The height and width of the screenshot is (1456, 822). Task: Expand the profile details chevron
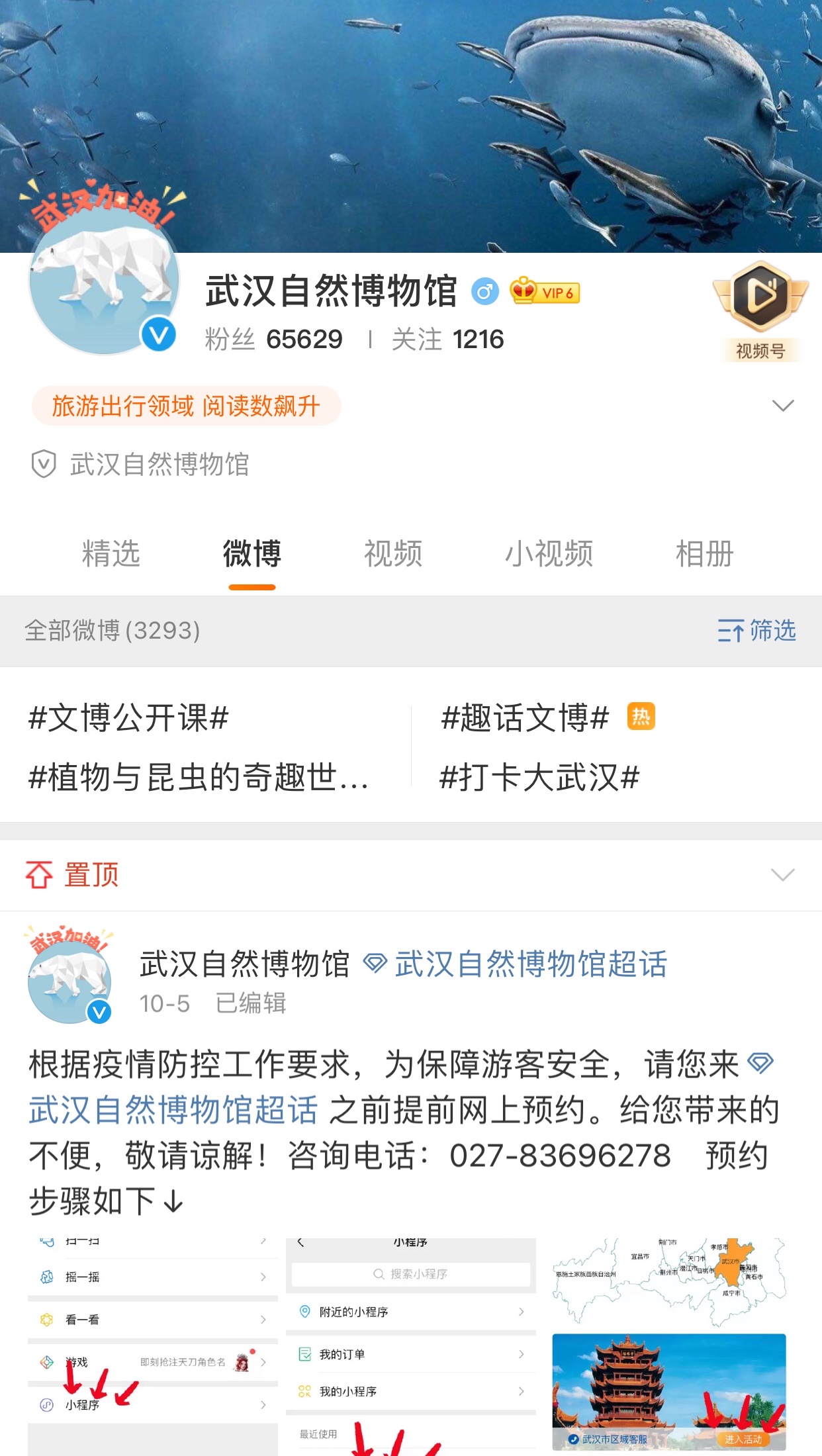(x=782, y=405)
